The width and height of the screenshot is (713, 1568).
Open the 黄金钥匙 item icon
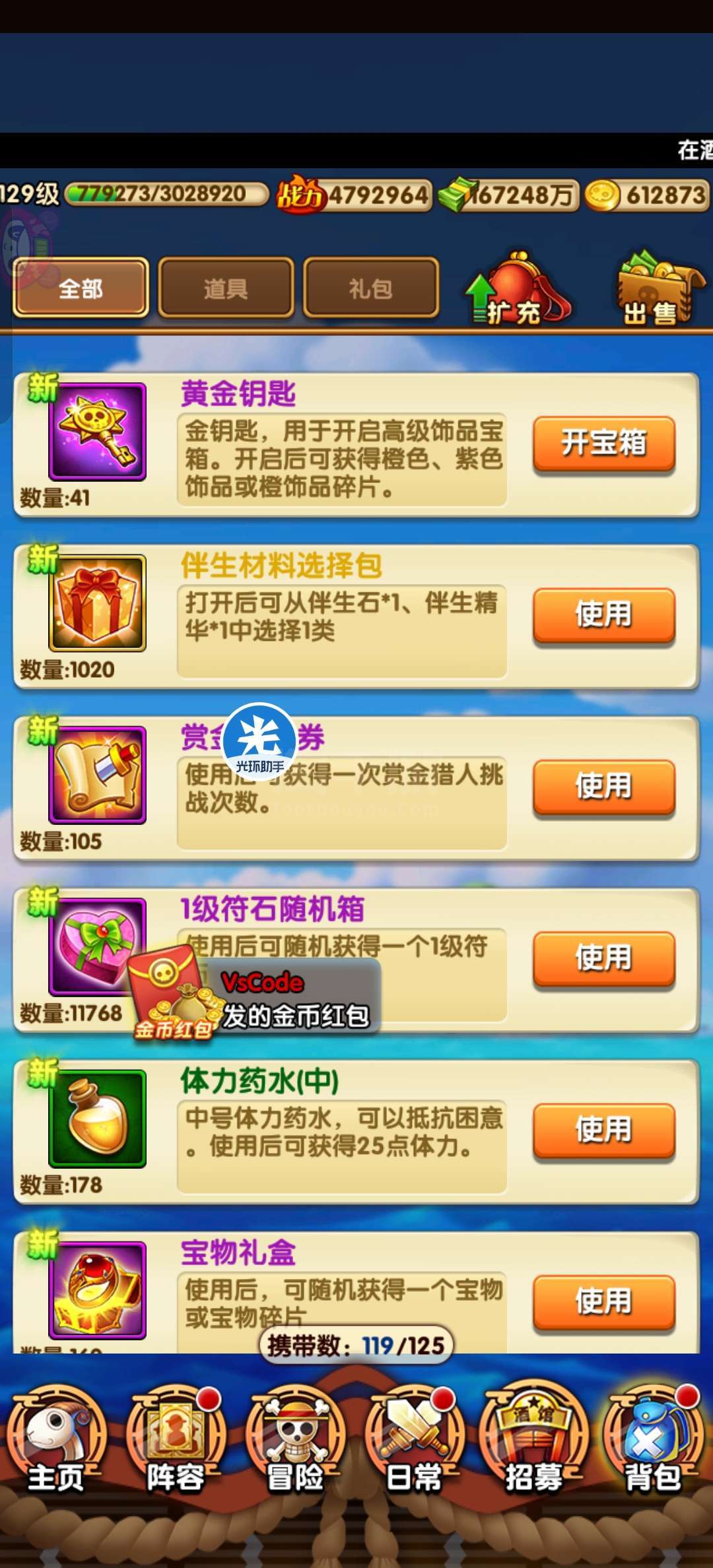pos(97,432)
